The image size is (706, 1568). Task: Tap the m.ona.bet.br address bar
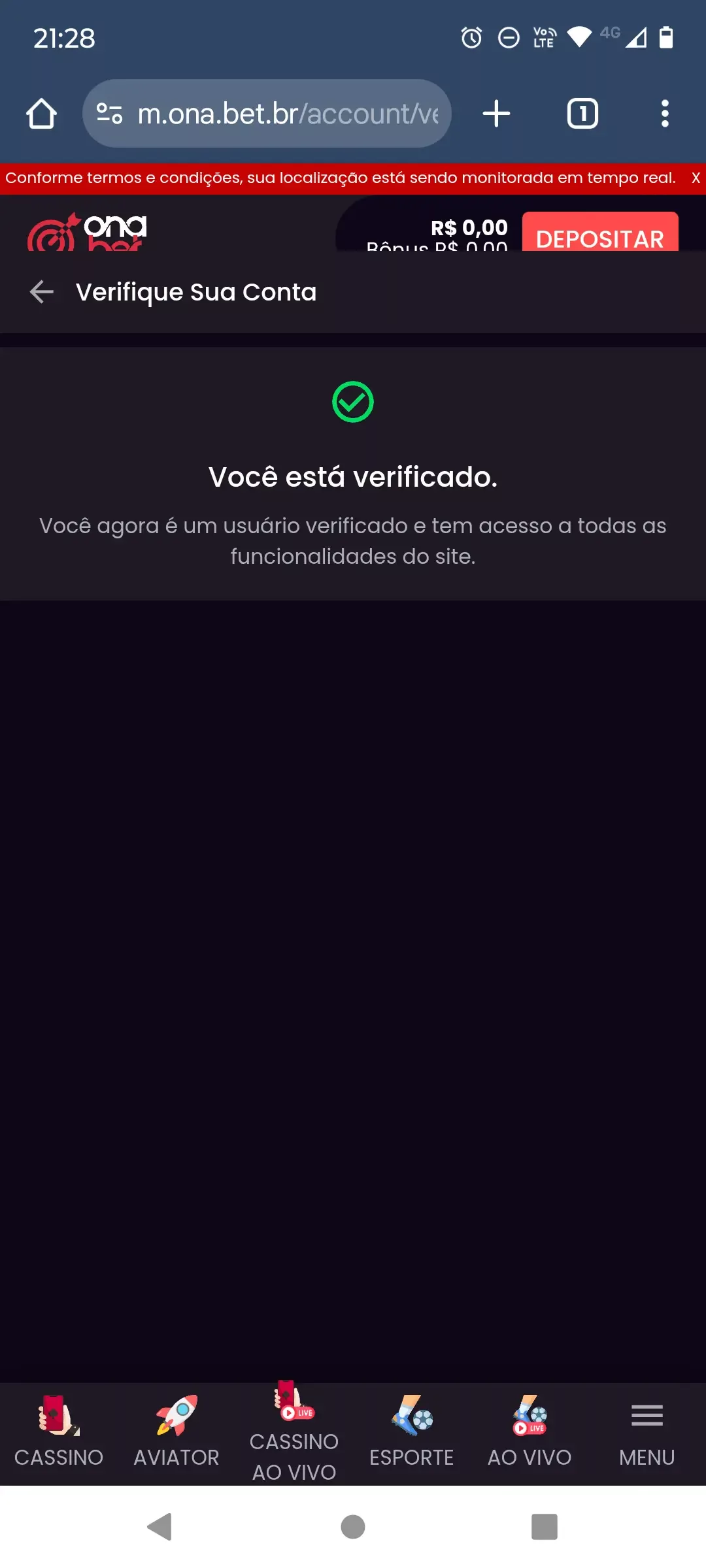[x=275, y=113]
